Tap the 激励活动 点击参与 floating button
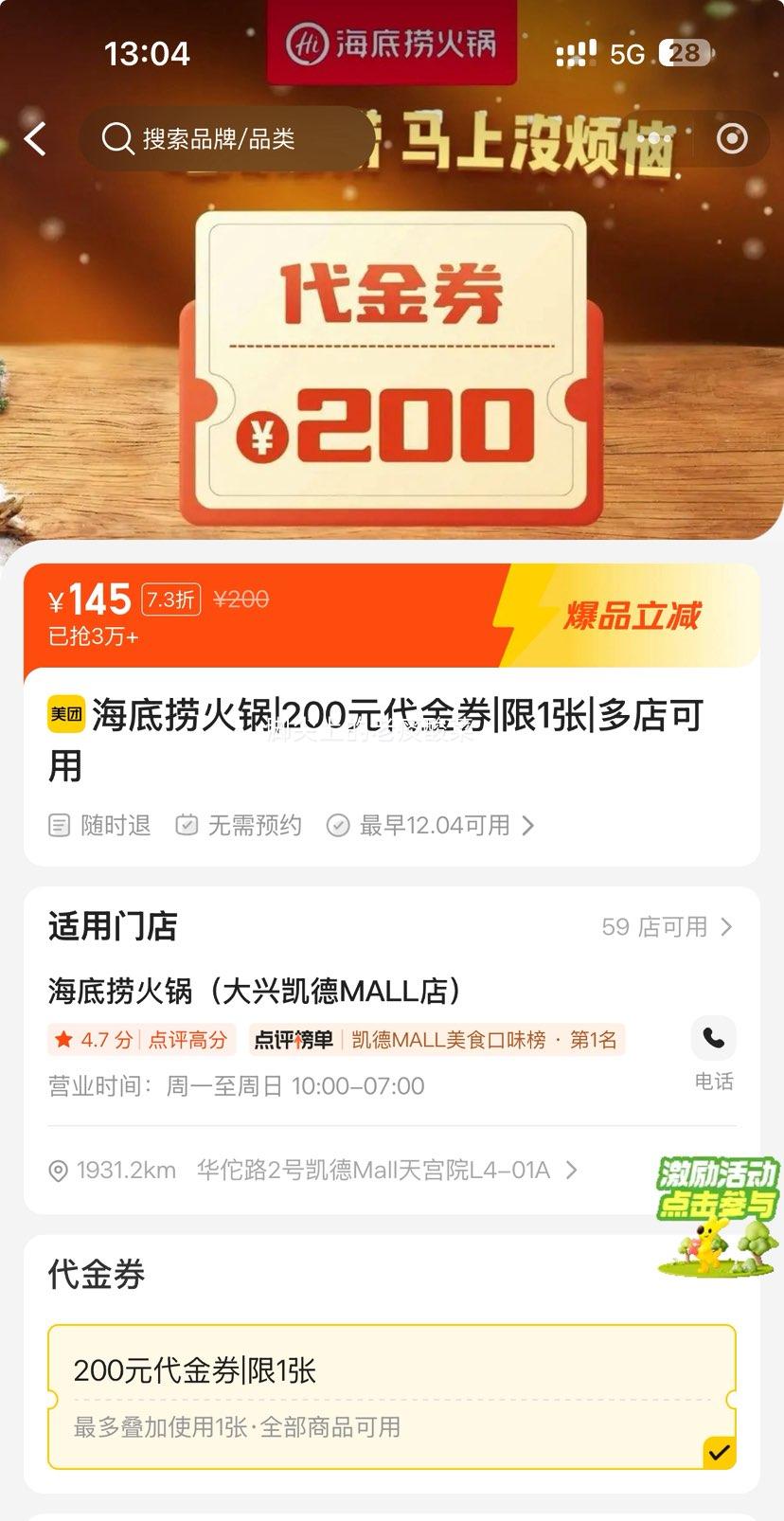Image resolution: width=784 pixels, height=1521 pixels. click(x=715, y=1222)
